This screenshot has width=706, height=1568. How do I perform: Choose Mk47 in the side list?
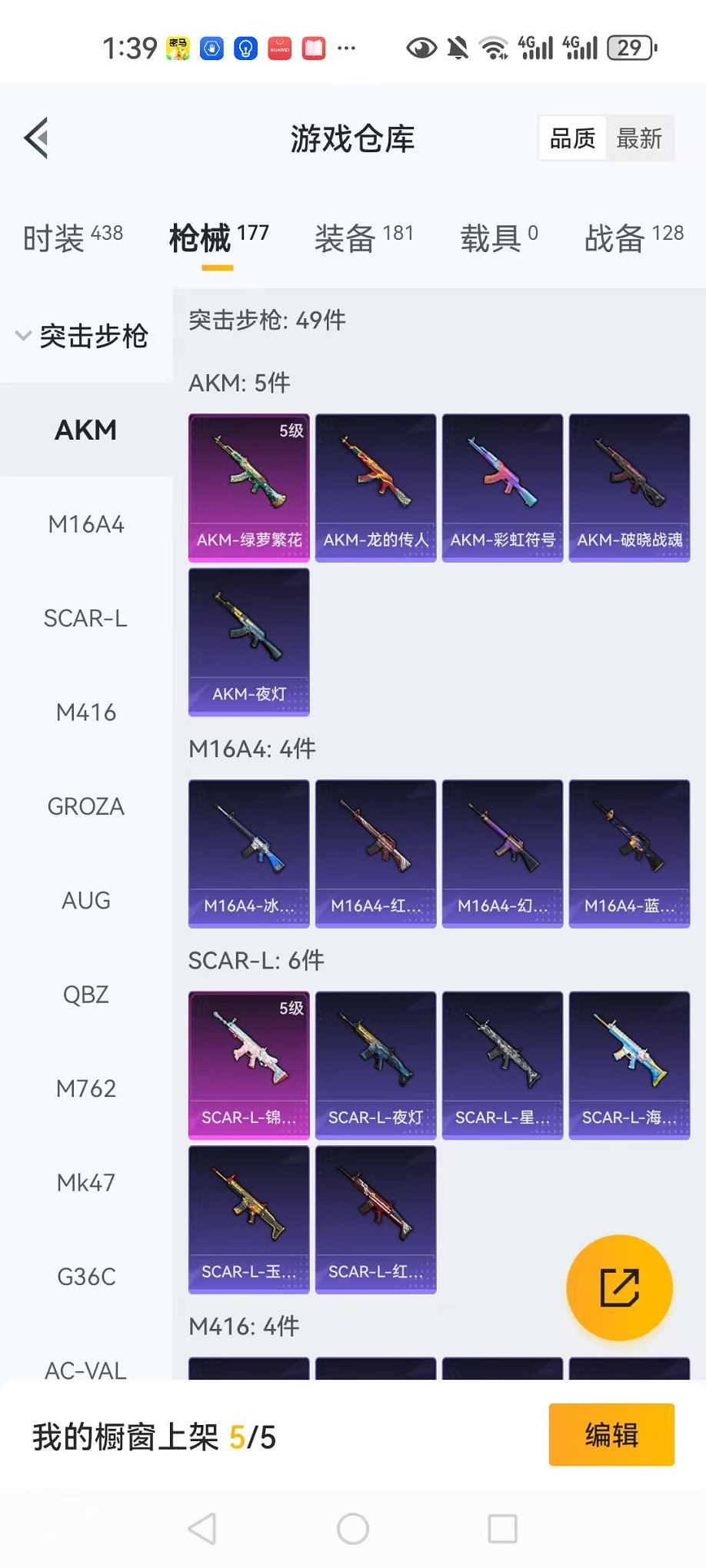point(86,1182)
